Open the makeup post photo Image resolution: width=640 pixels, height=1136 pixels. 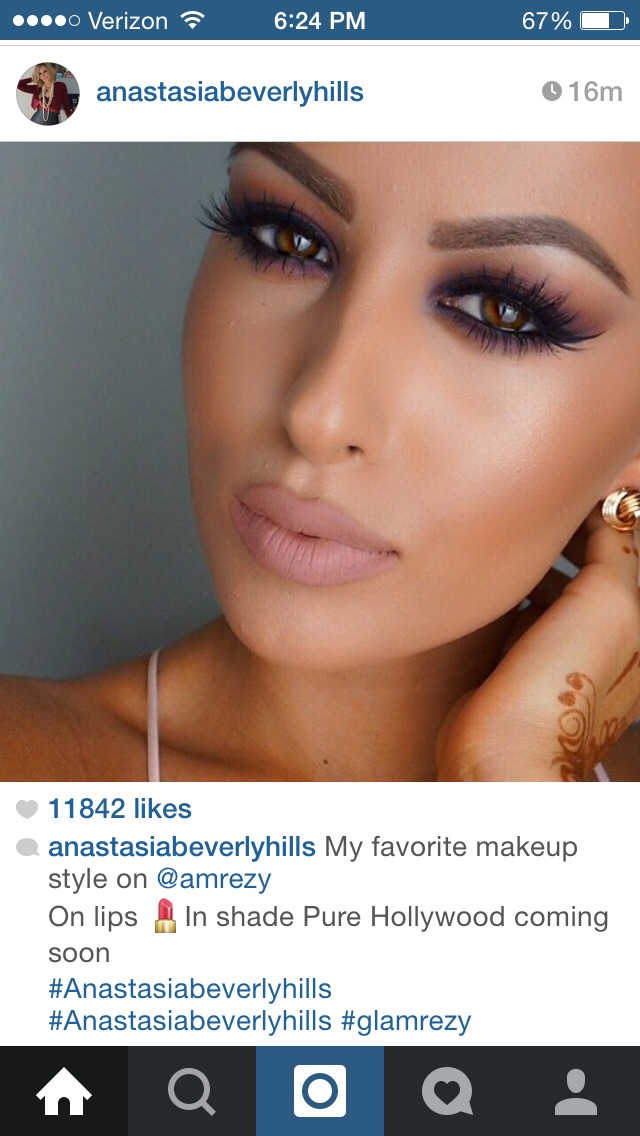coord(320,462)
